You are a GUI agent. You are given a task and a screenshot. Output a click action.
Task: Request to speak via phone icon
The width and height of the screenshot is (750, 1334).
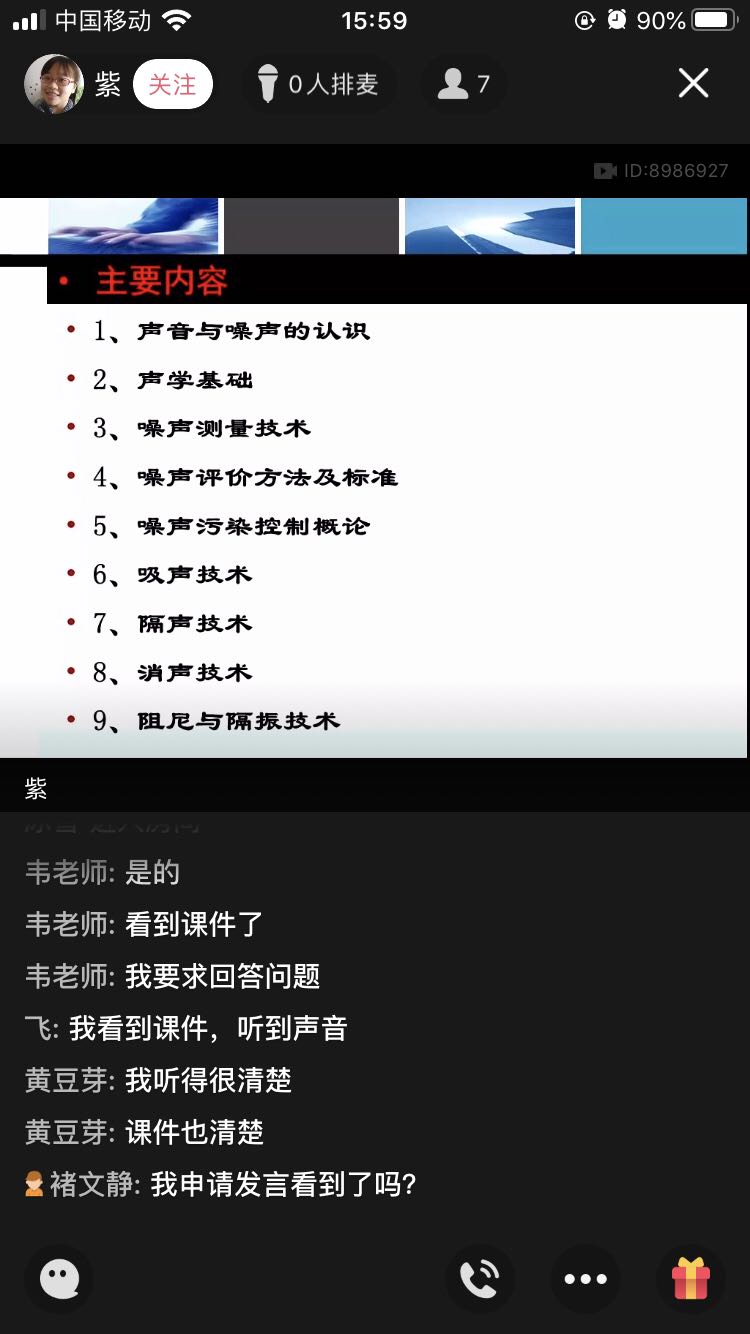(480, 1278)
